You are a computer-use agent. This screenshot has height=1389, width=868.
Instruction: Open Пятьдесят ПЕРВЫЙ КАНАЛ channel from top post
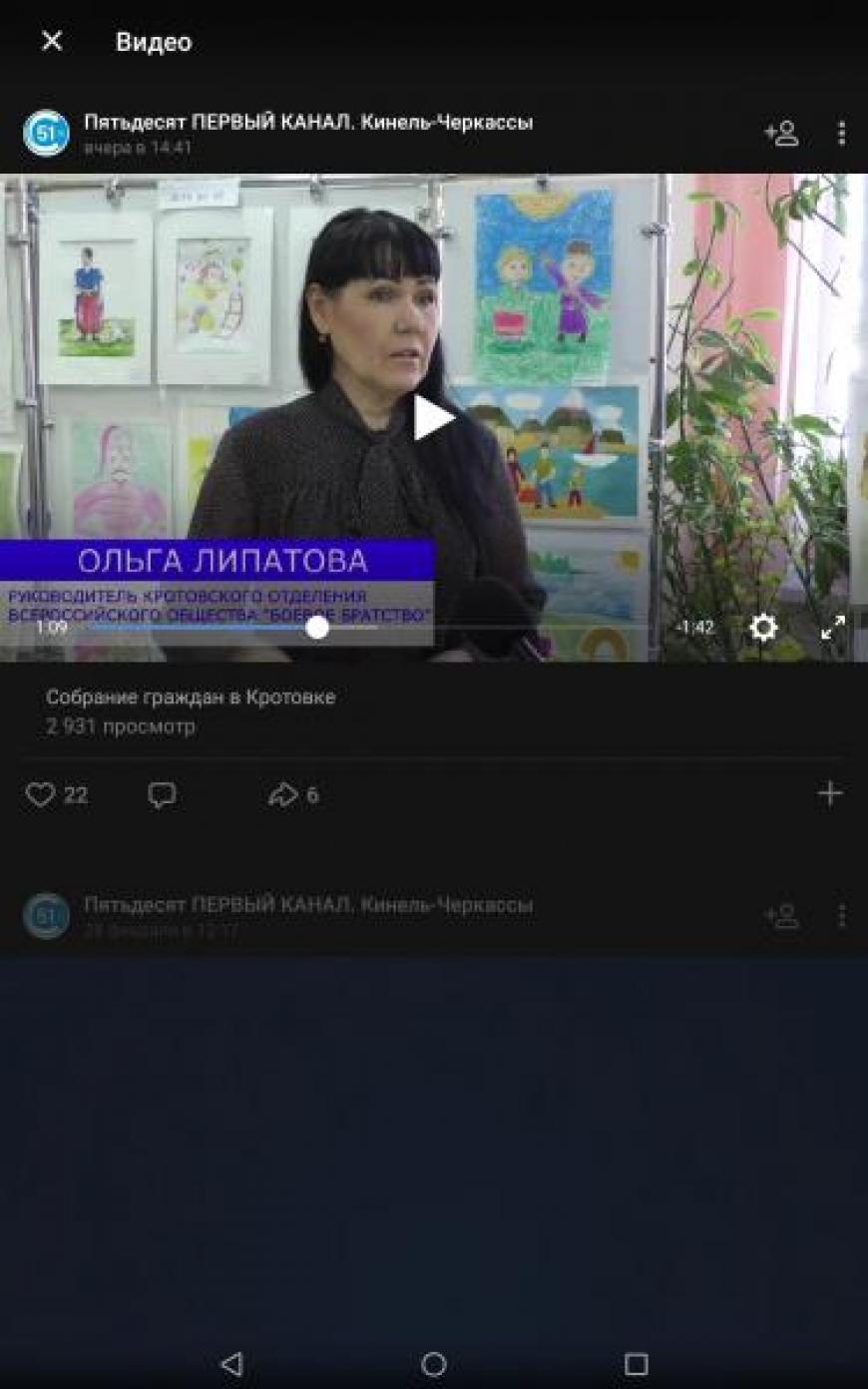(x=307, y=123)
